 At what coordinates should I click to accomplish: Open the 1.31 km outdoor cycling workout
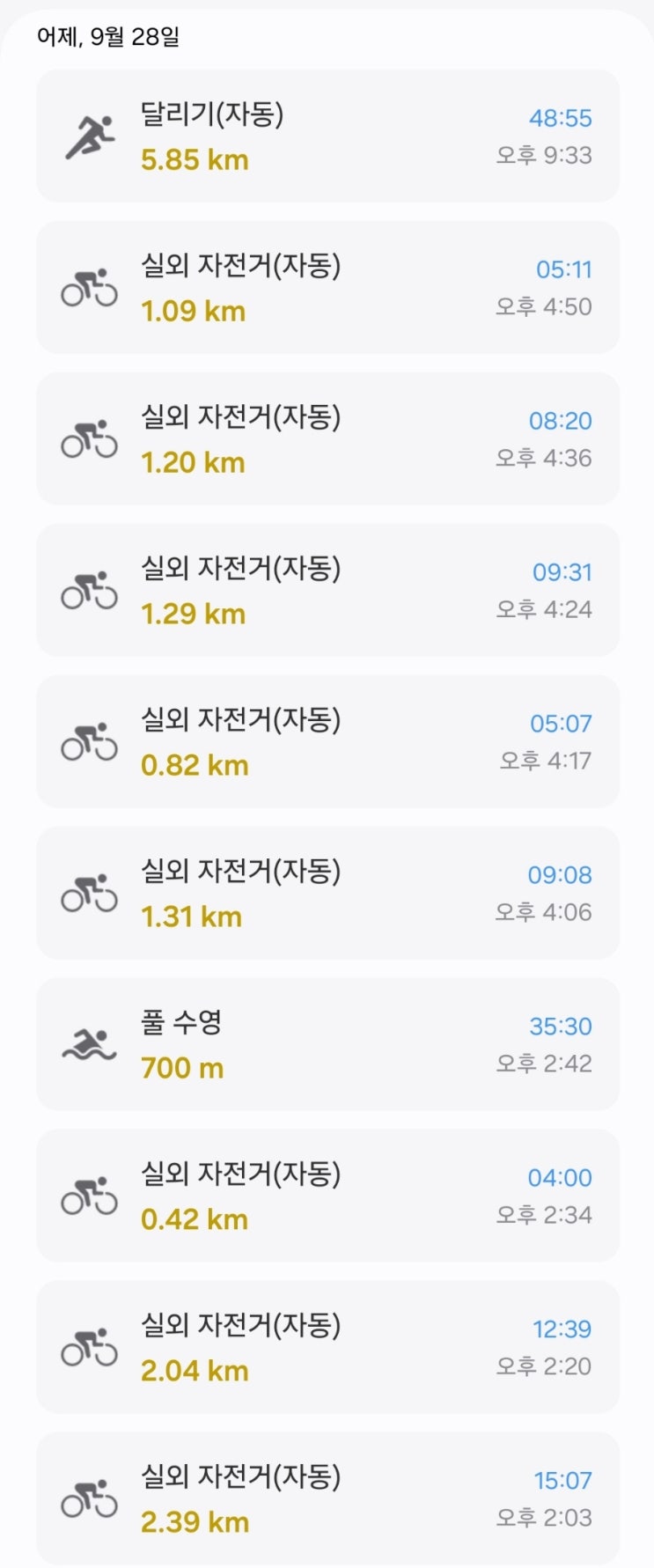tap(327, 894)
